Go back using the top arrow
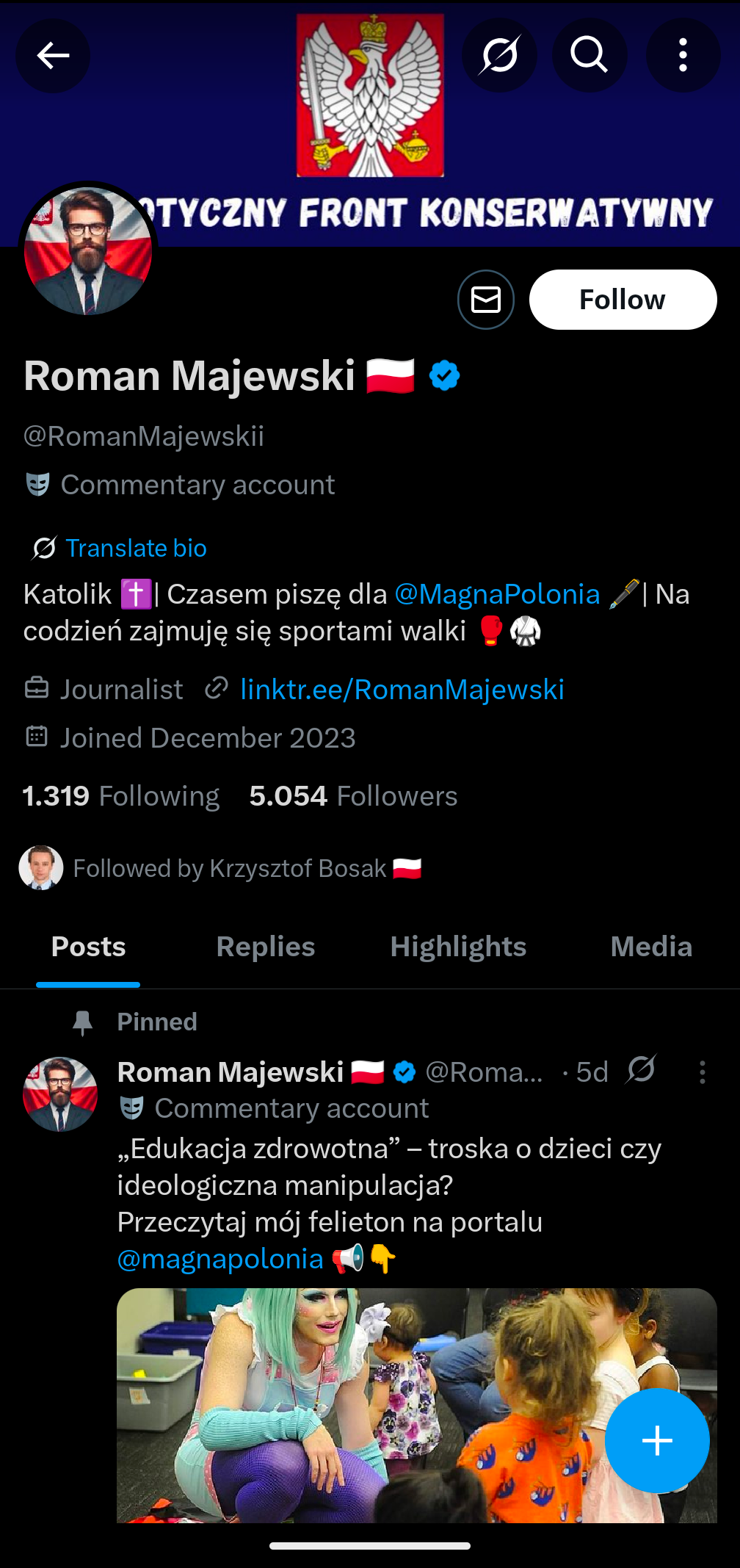 click(53, 56)
